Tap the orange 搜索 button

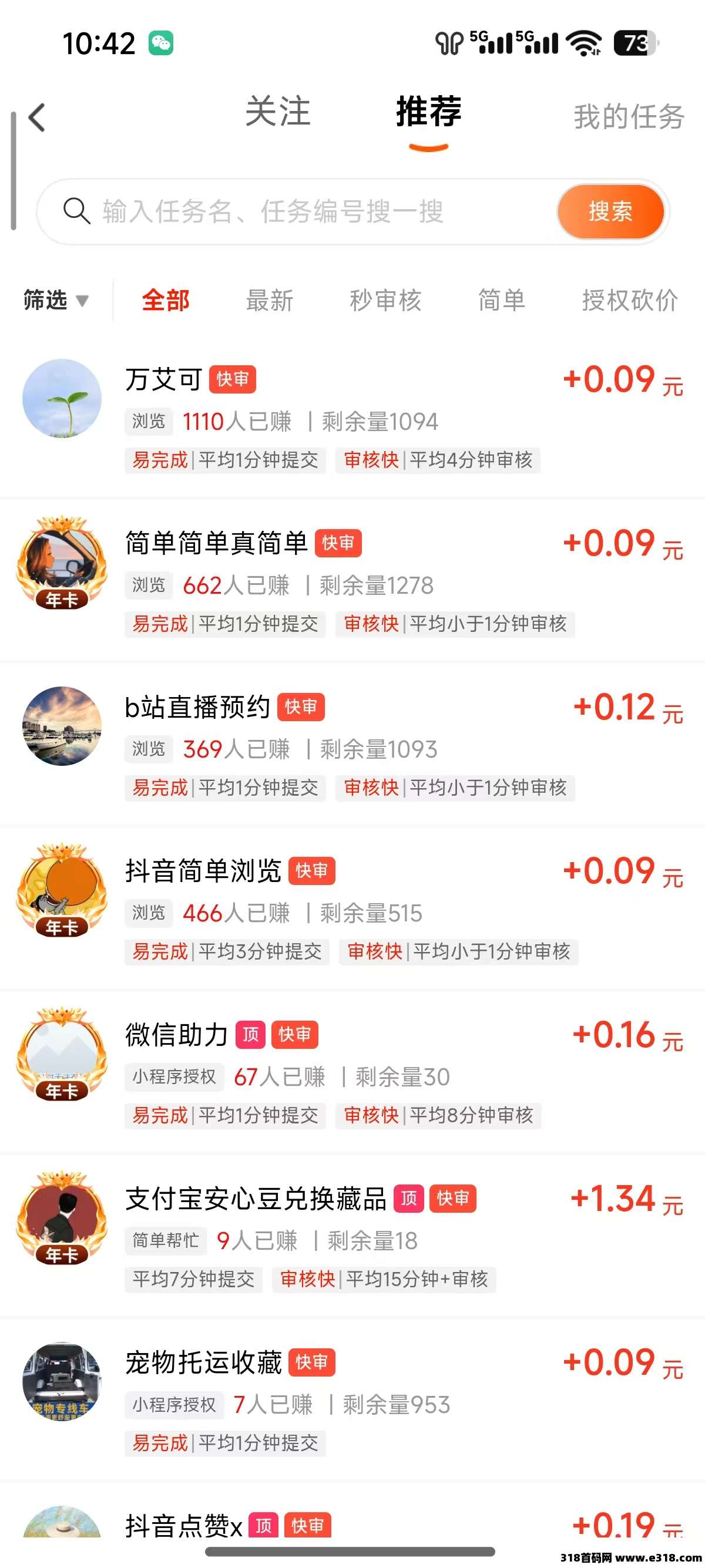tap(610, 212)
